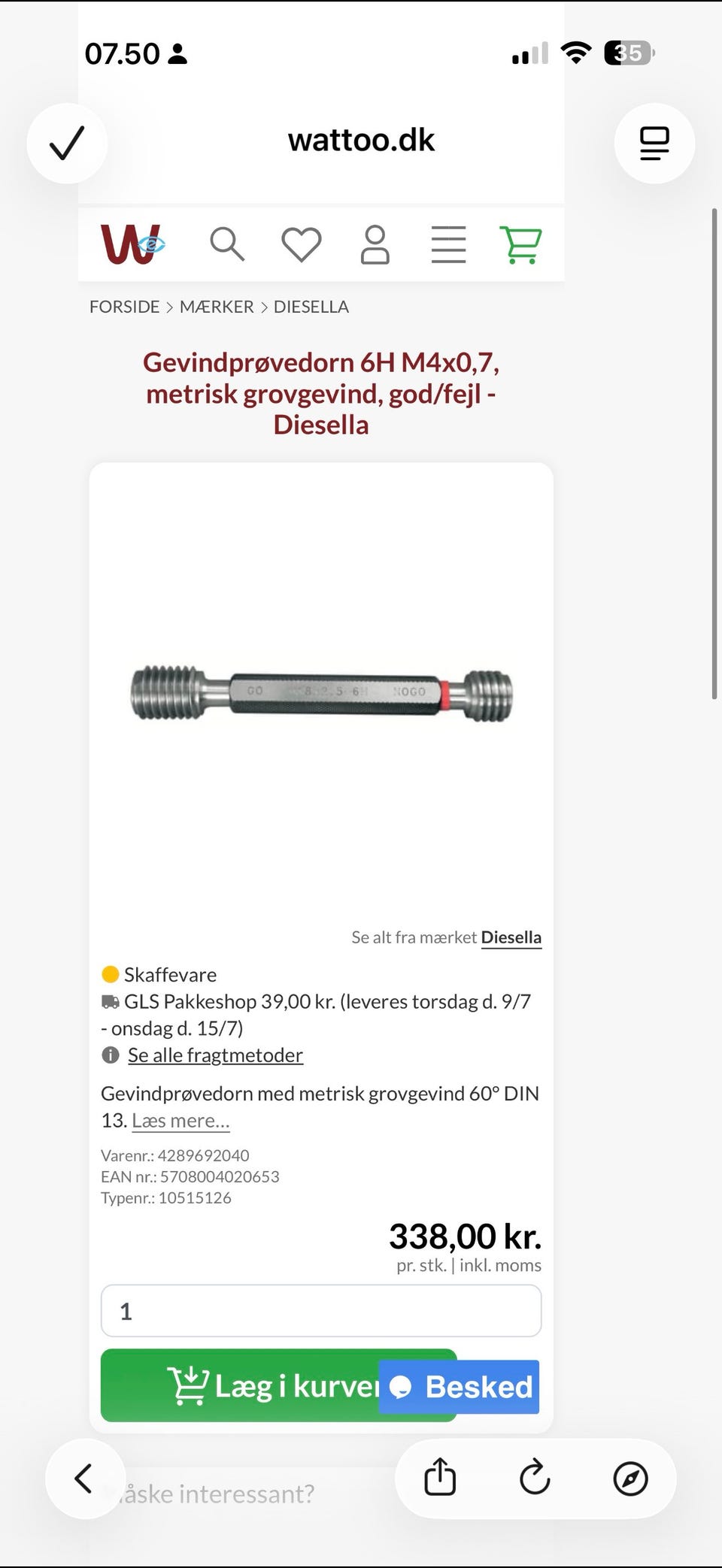Expand Læs mere description
Screen dimensions: 722x1568
[x=180, y=1121]
